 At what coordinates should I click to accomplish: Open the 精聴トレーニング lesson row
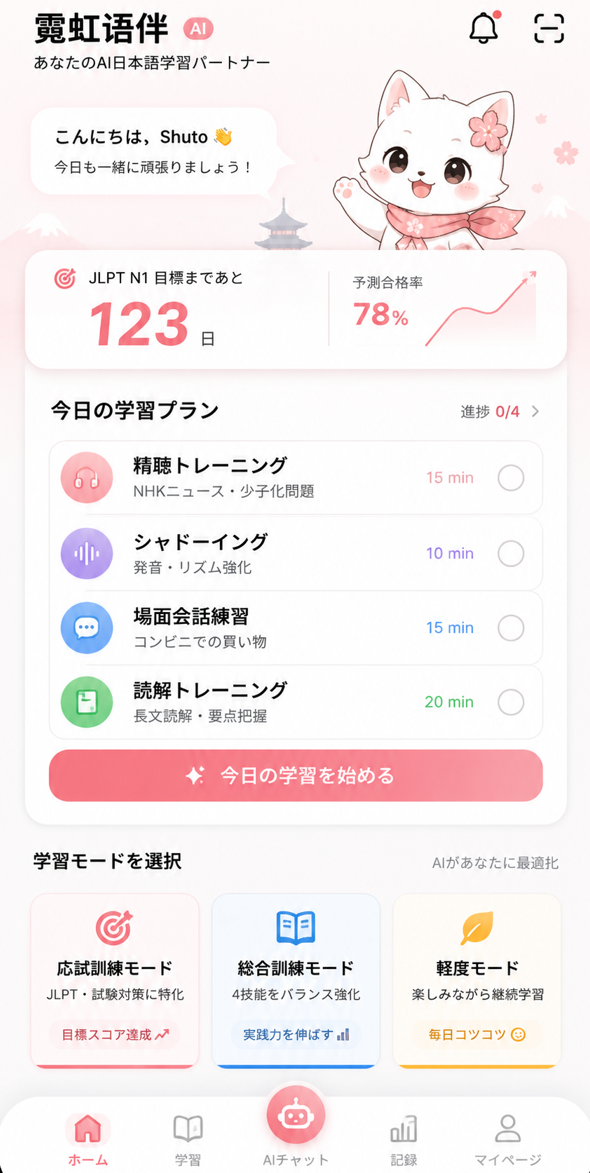point(295,477)
